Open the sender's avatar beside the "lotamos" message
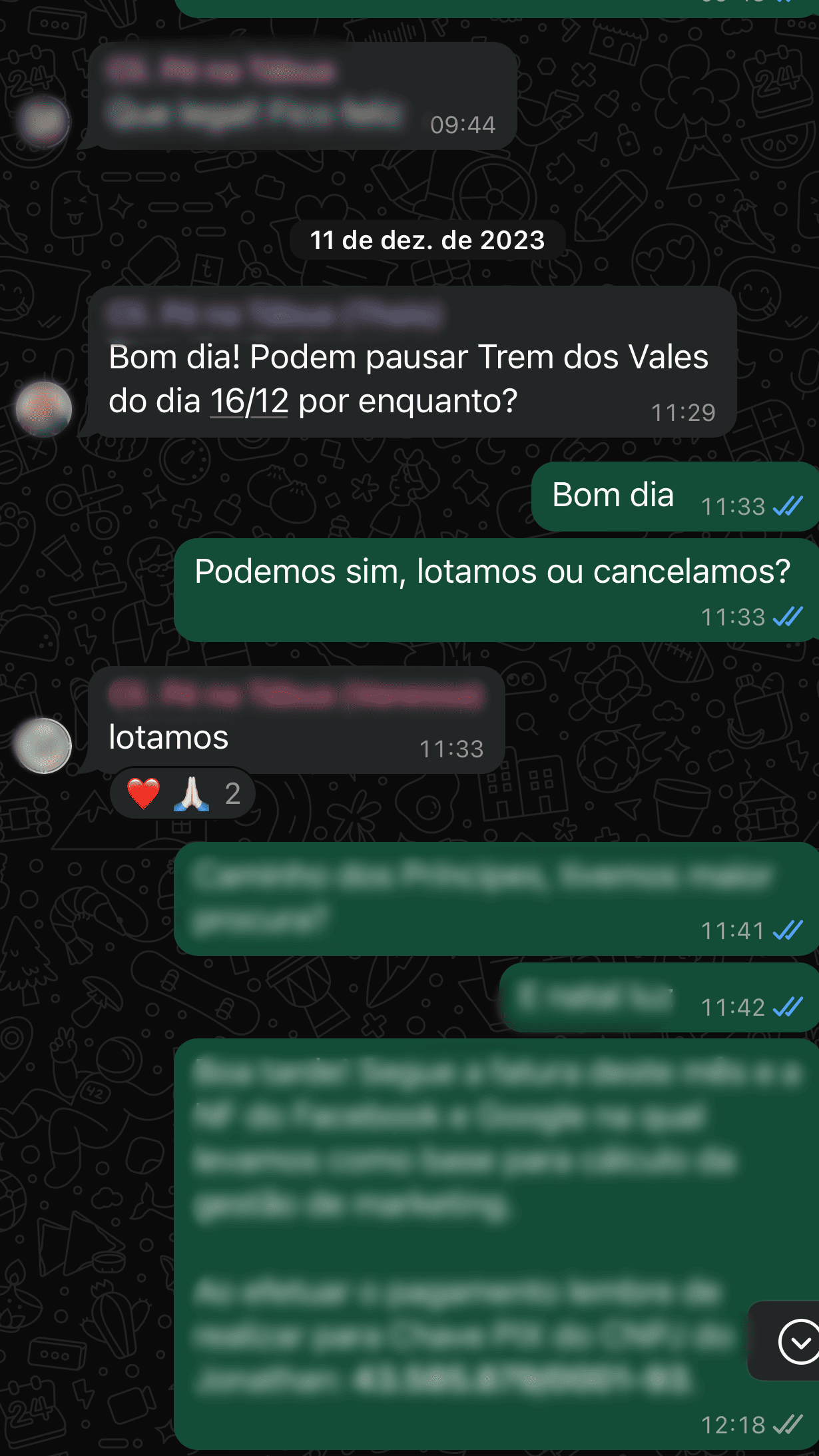 tap(44, 745)
